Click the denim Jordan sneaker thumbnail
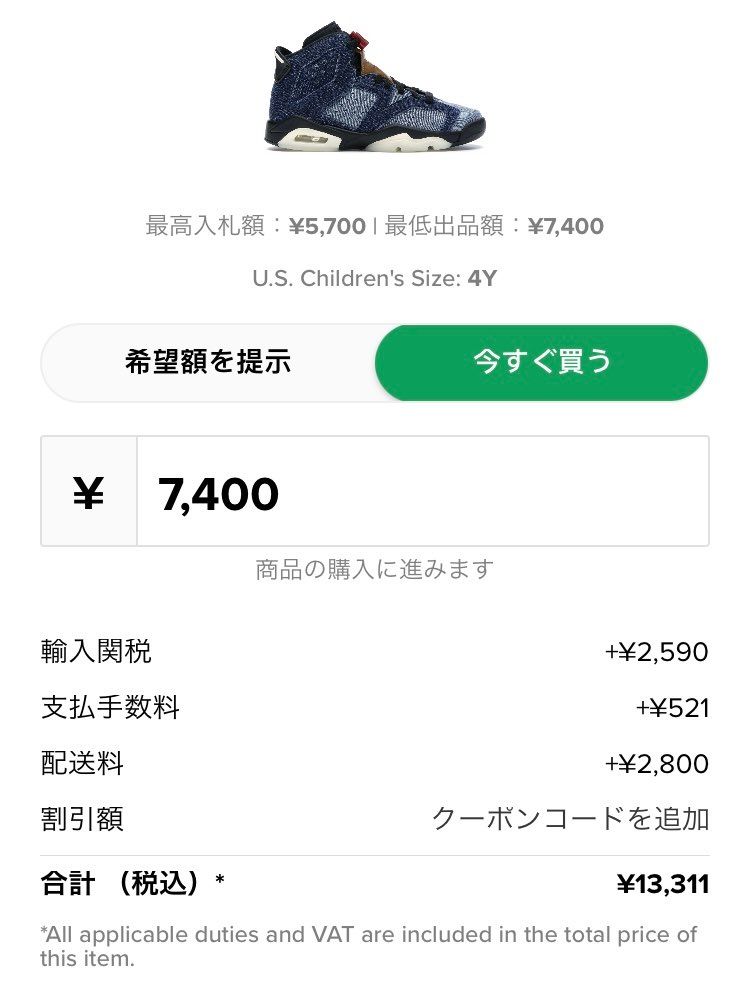This screenshot has height=987, width=750. (375, 90)
